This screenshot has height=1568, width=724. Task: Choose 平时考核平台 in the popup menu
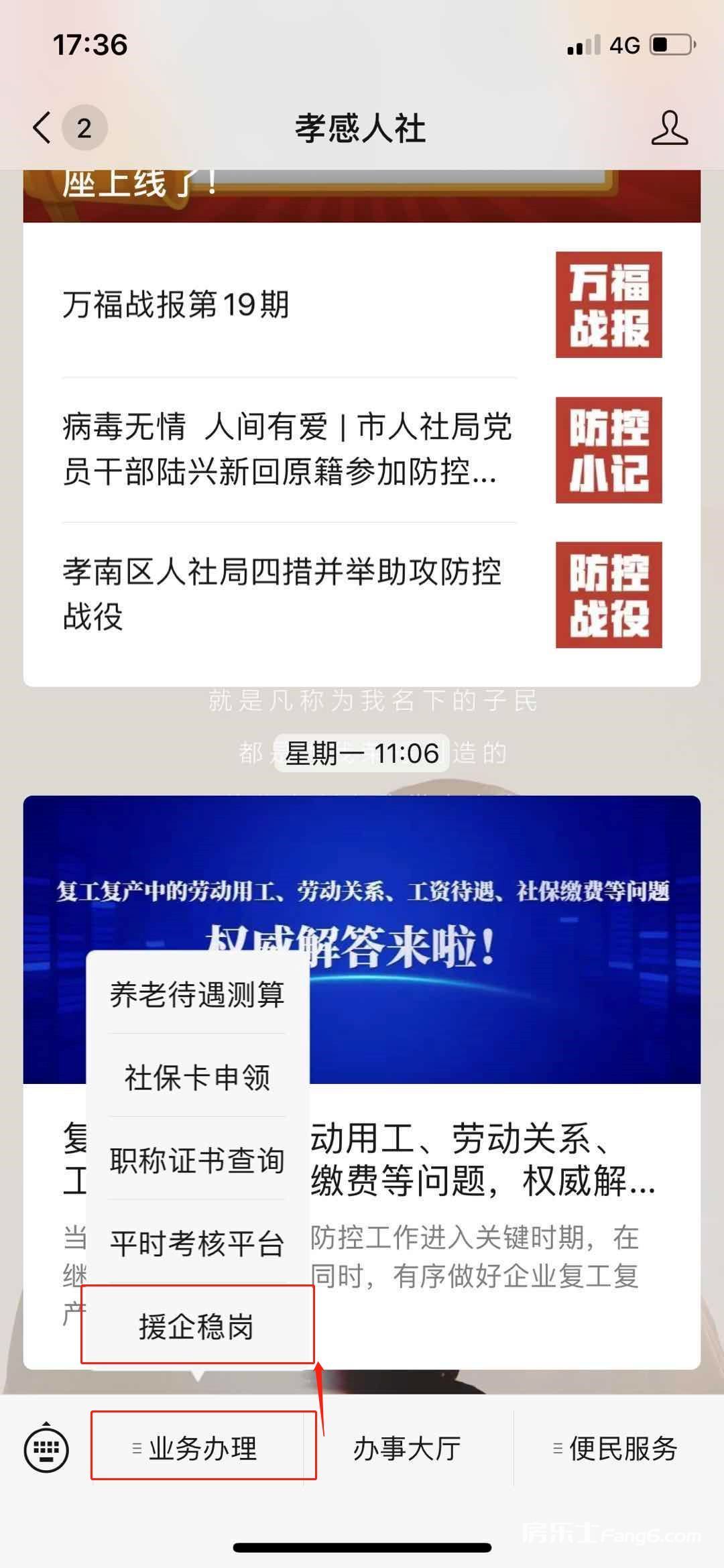(x=197, y=1244)
